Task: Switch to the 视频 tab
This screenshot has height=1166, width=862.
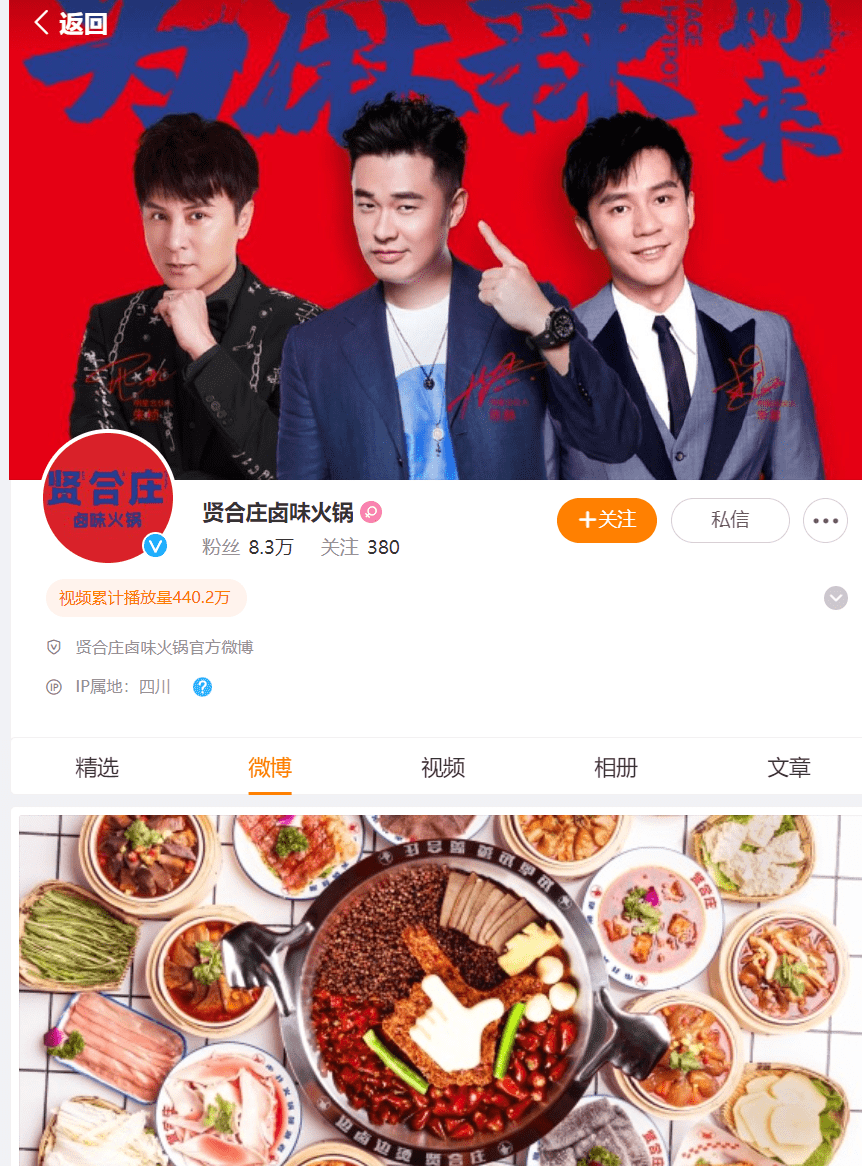Action: pos(443,768)
